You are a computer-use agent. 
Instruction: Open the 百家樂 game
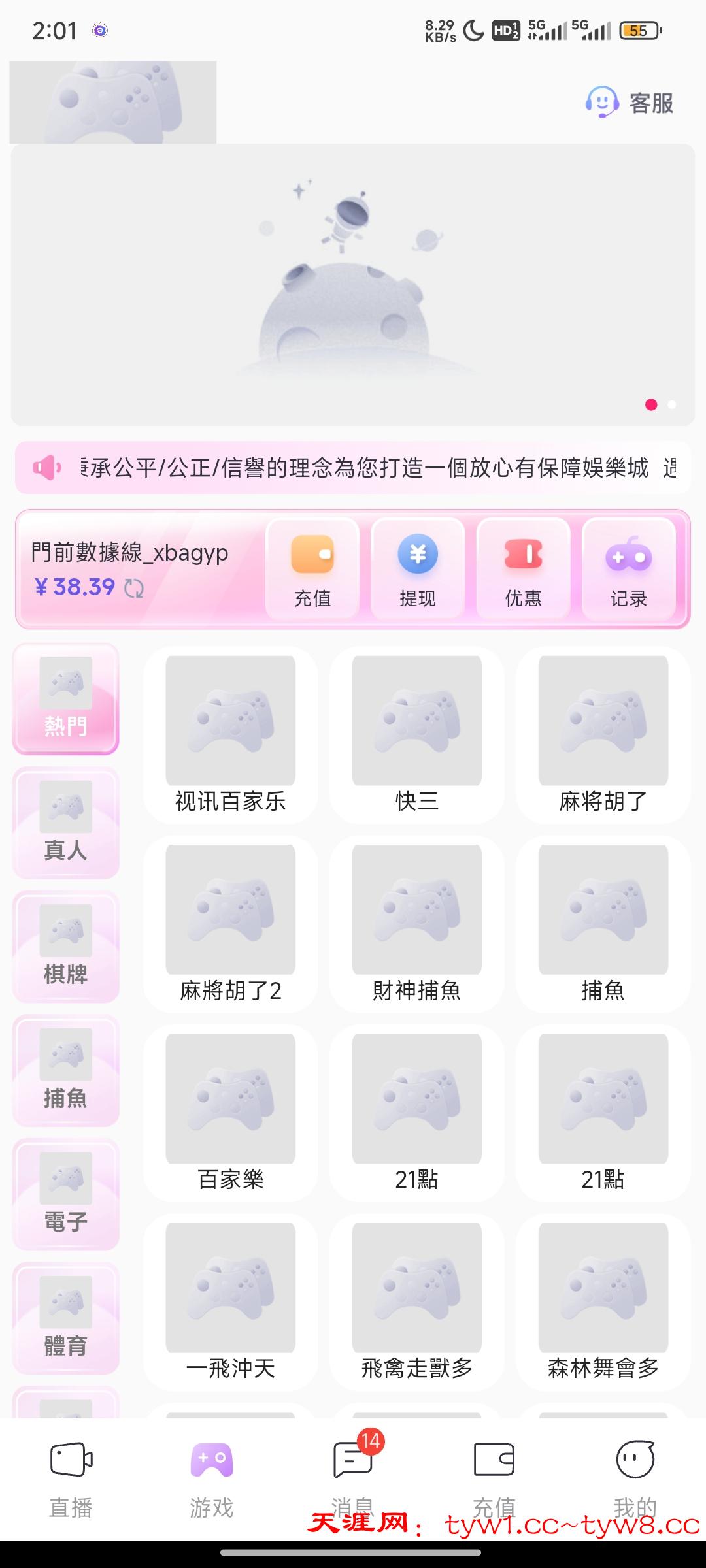tap(231, 1113)
